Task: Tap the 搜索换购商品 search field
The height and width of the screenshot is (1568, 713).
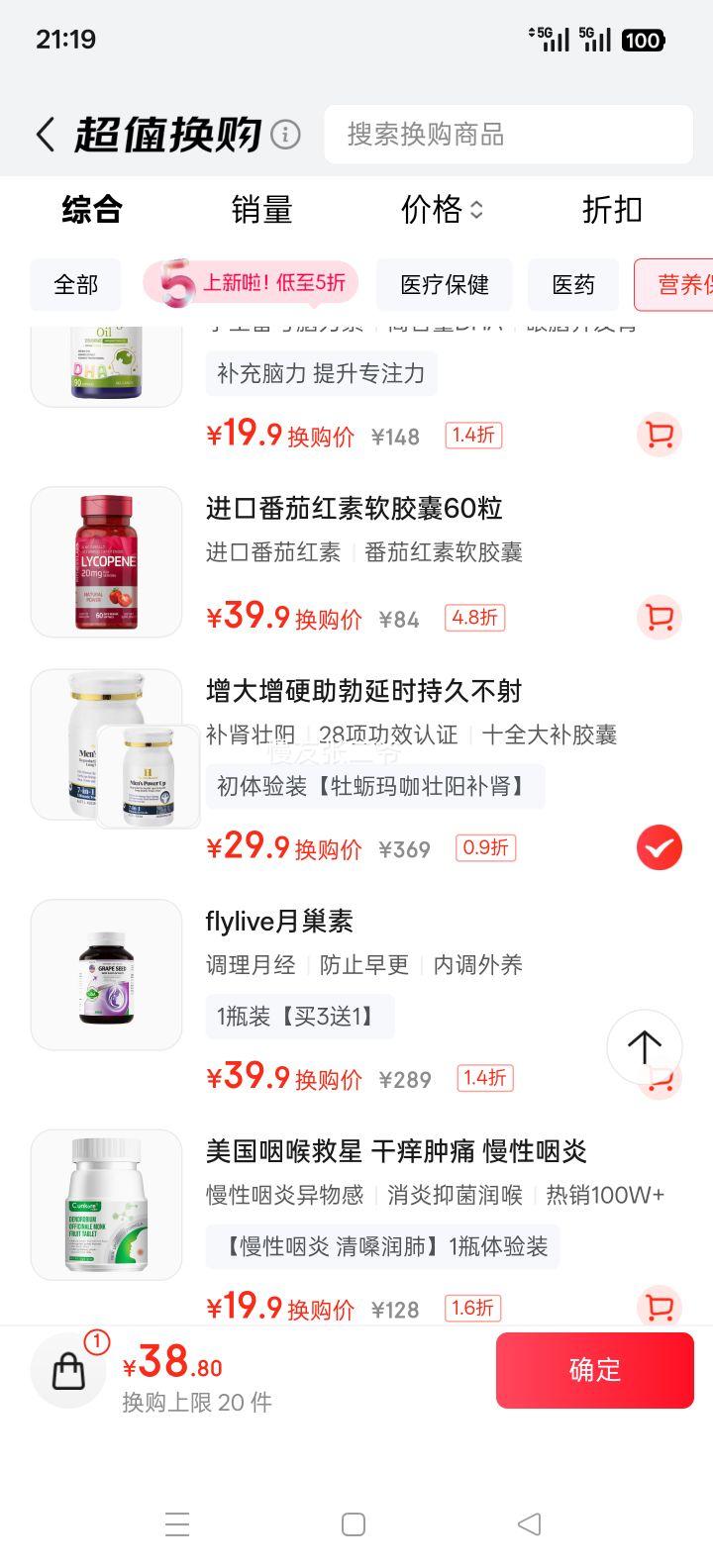Action: coord(508,135)
